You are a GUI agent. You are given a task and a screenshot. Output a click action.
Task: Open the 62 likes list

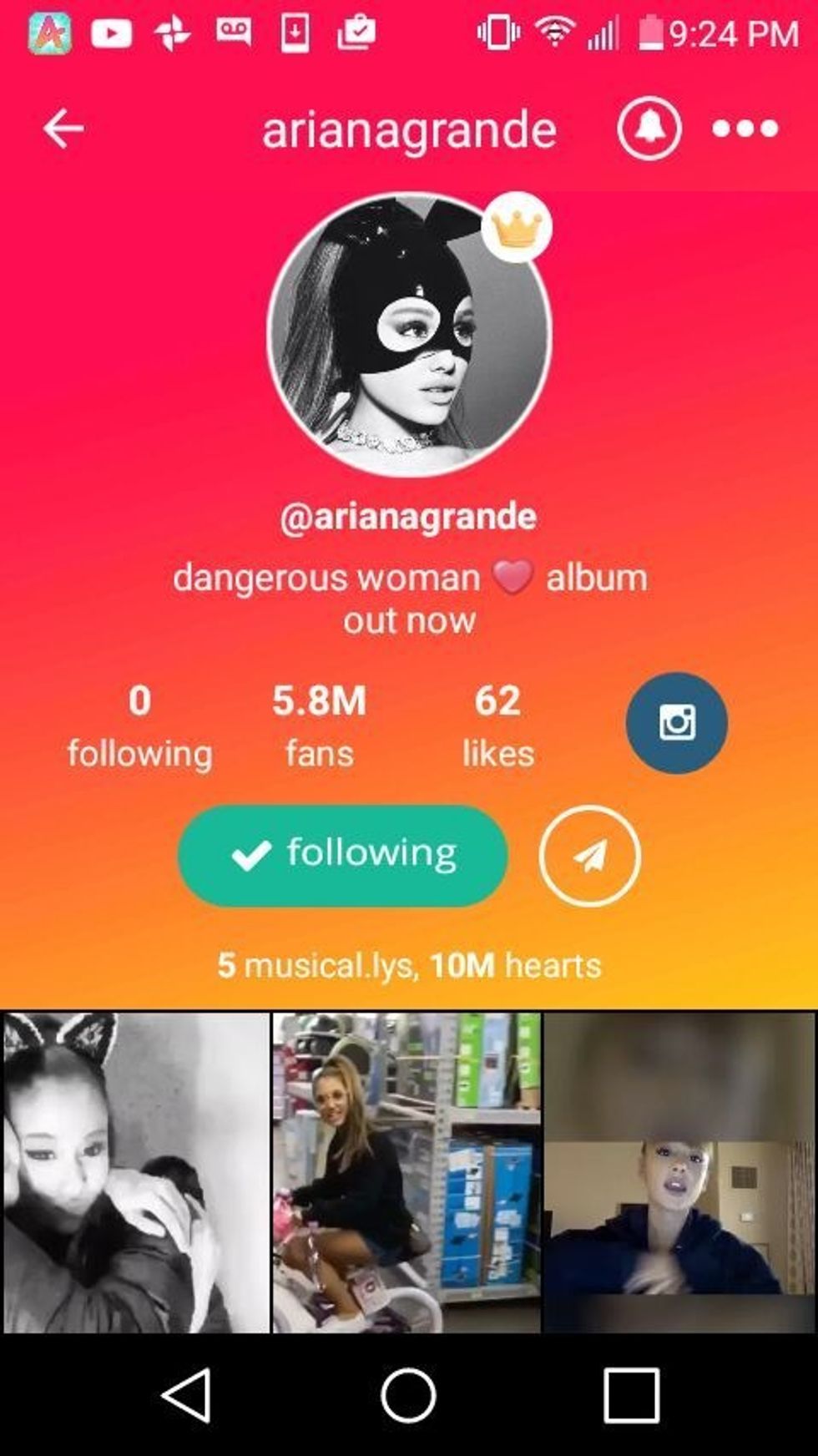pyautogui.click(x=498, y=725)
